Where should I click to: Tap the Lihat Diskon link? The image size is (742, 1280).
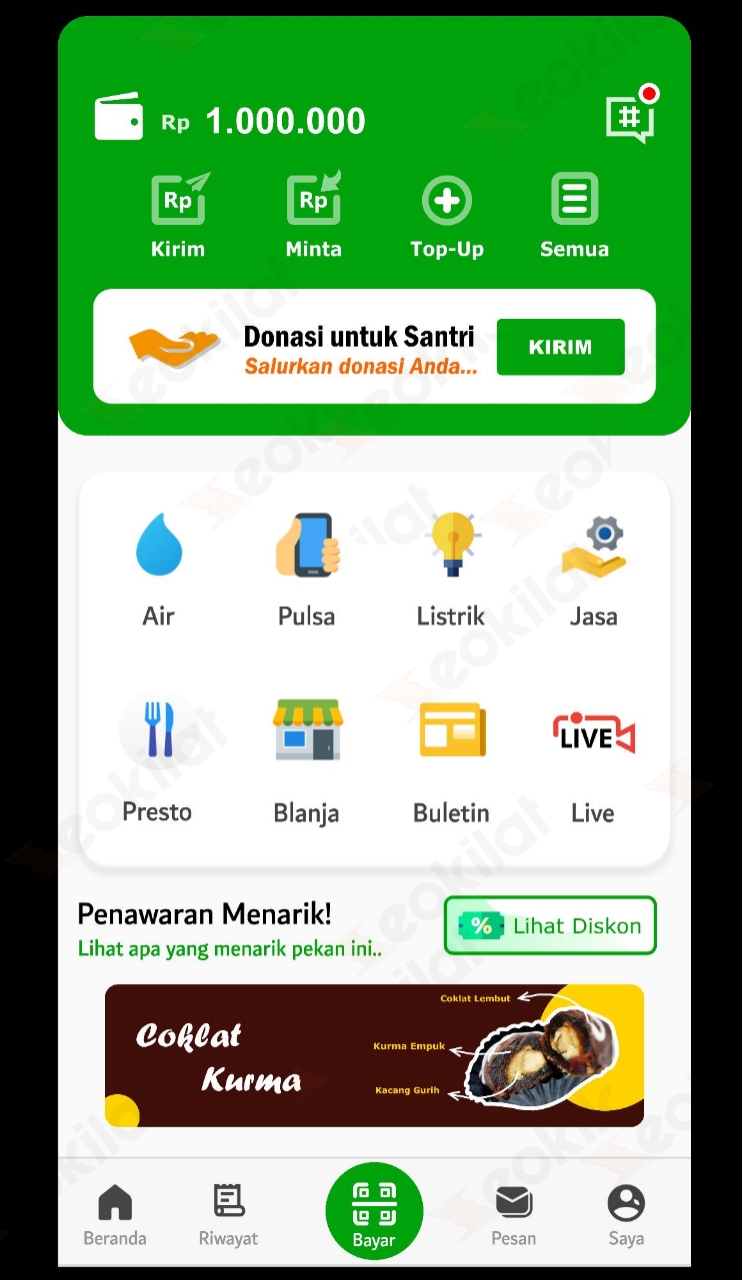click(x=549, y=925)
